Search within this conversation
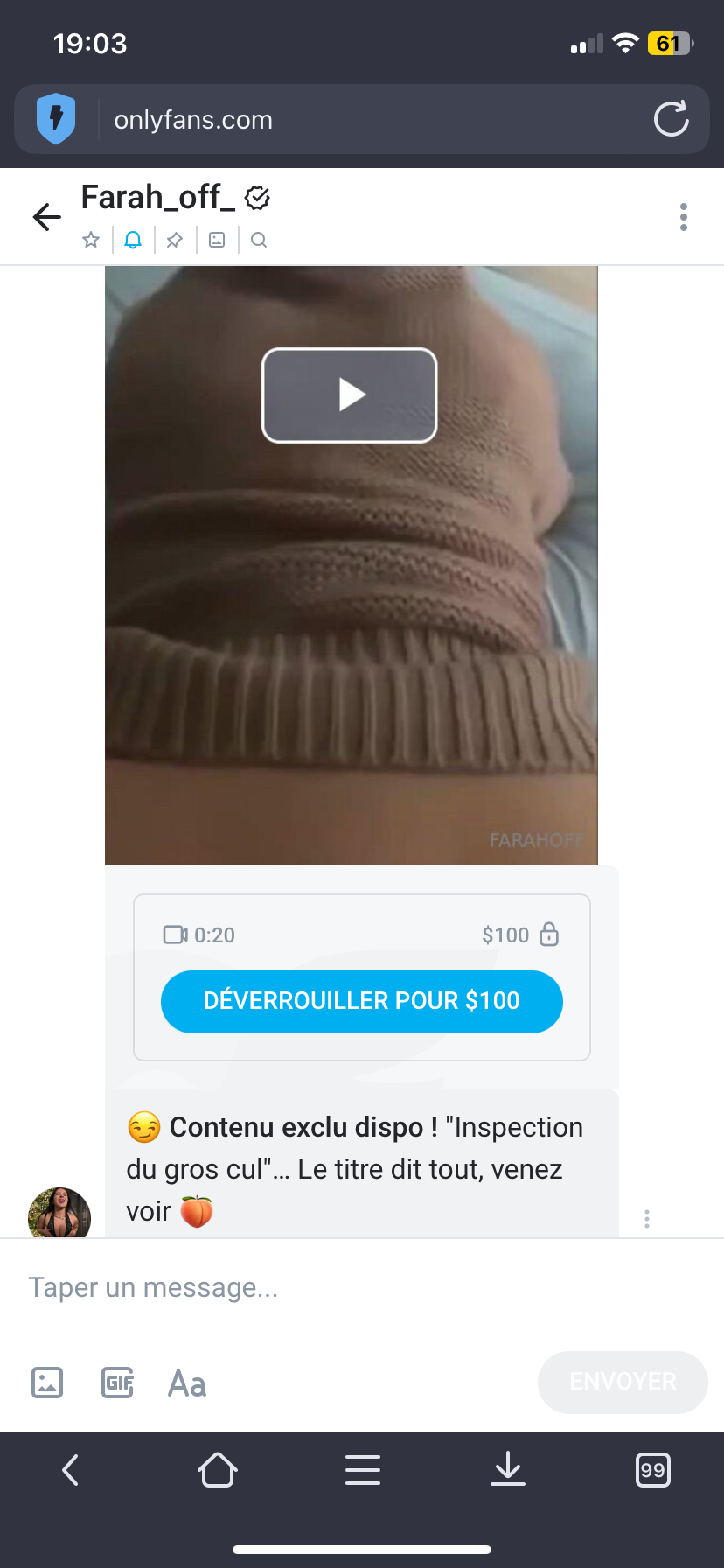The height and width of the screenshot is (1568, 724). coord(259,240)
